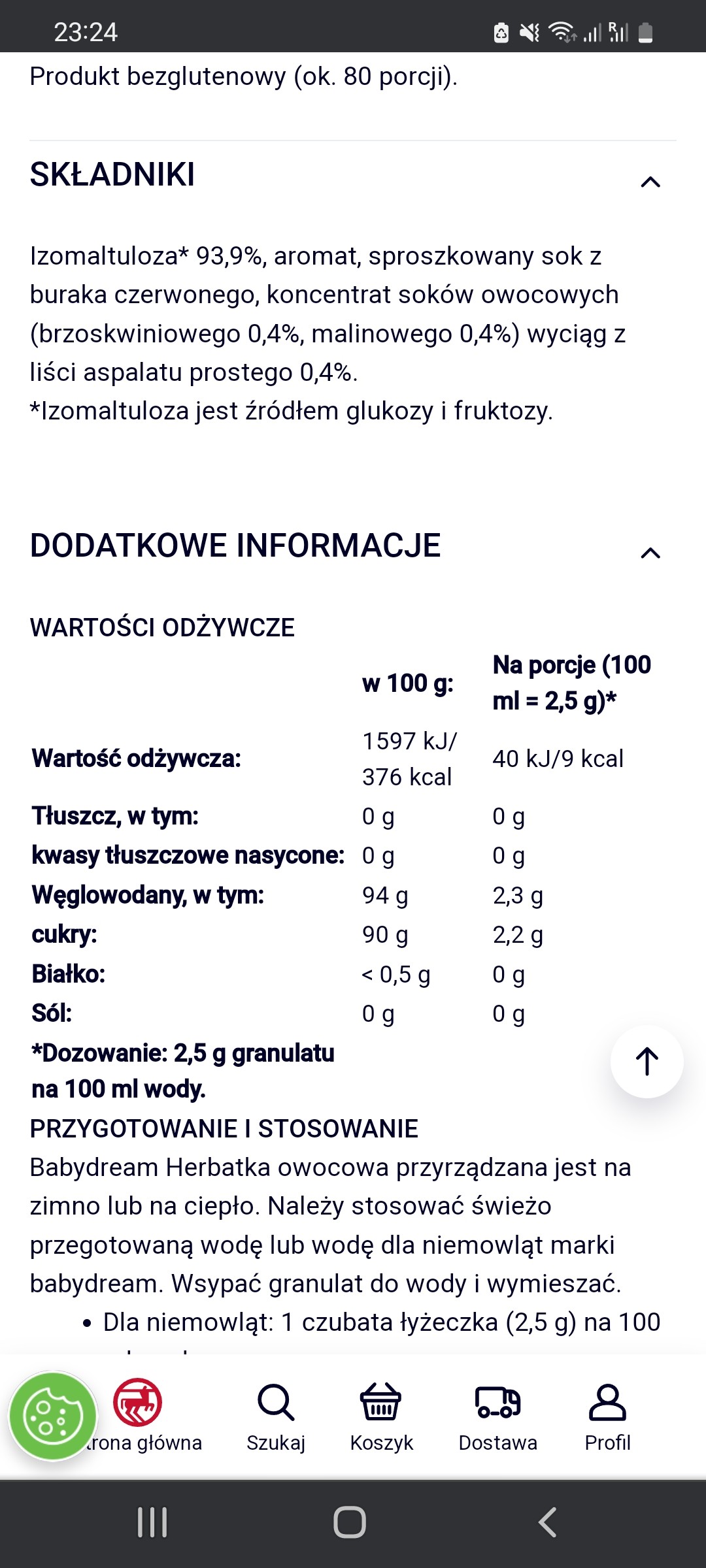Jump back to top with arrow button
706x1568 pixels.
pyautogui.click(x=647, y=1062)
